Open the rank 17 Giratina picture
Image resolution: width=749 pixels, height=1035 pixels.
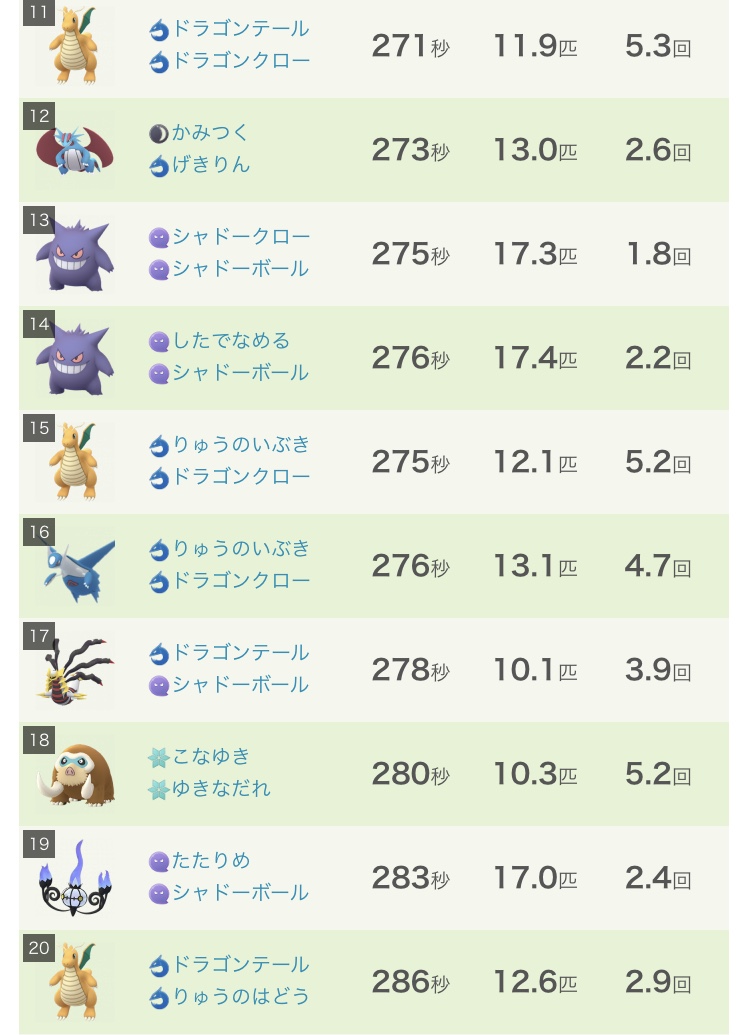(75, 672)
